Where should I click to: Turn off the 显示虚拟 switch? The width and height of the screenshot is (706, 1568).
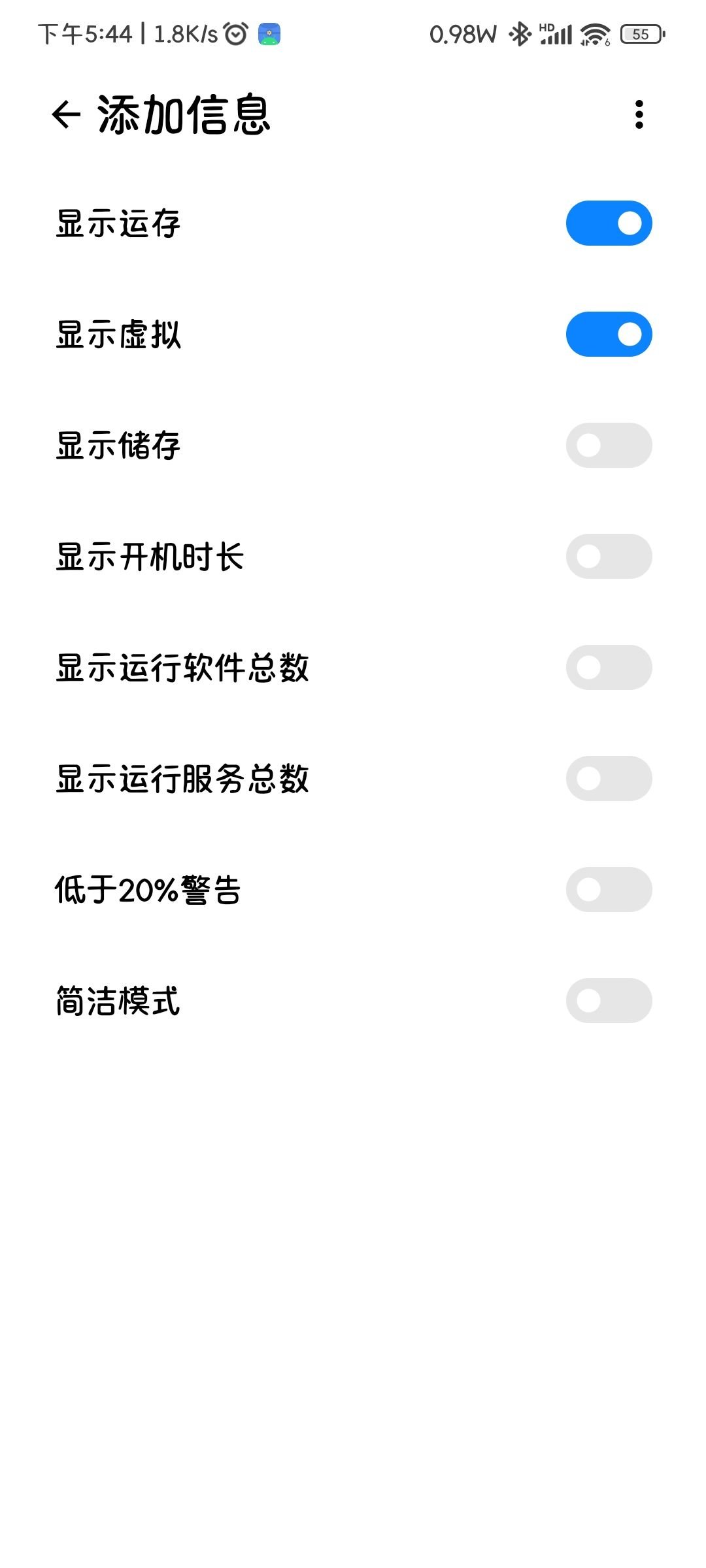tap(607, 335)
